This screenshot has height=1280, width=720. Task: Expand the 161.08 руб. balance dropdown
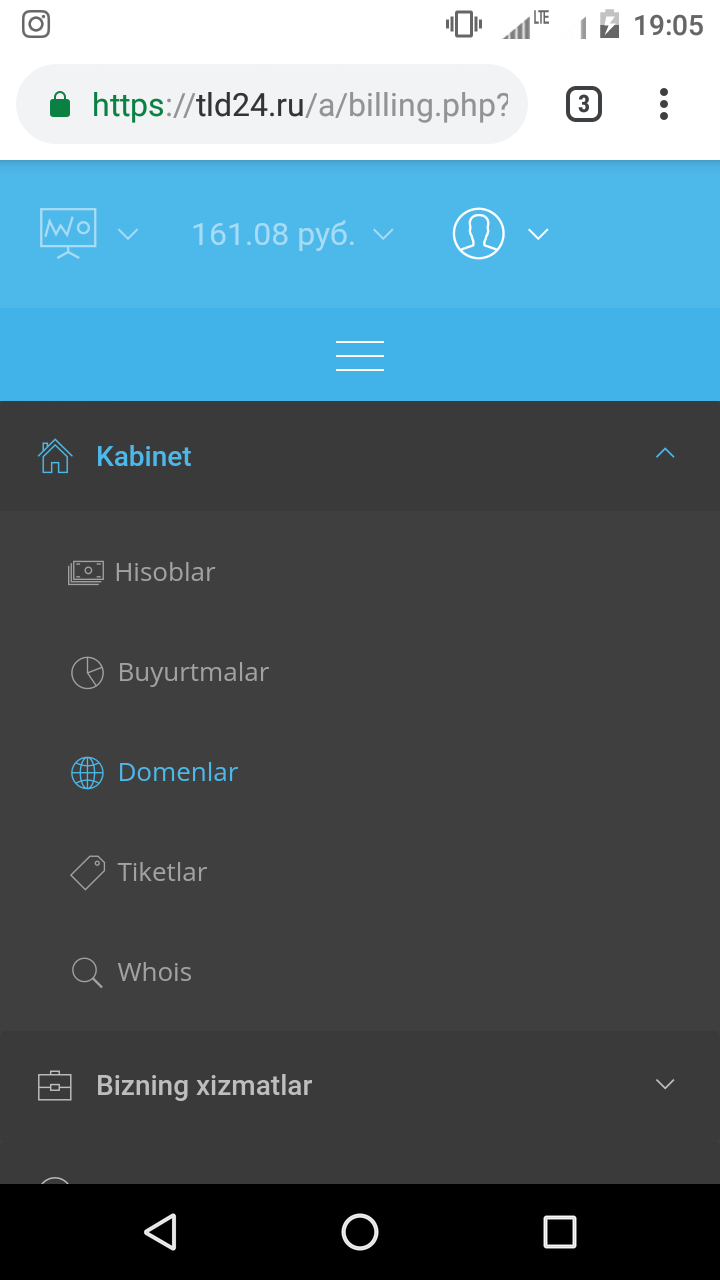292,234
